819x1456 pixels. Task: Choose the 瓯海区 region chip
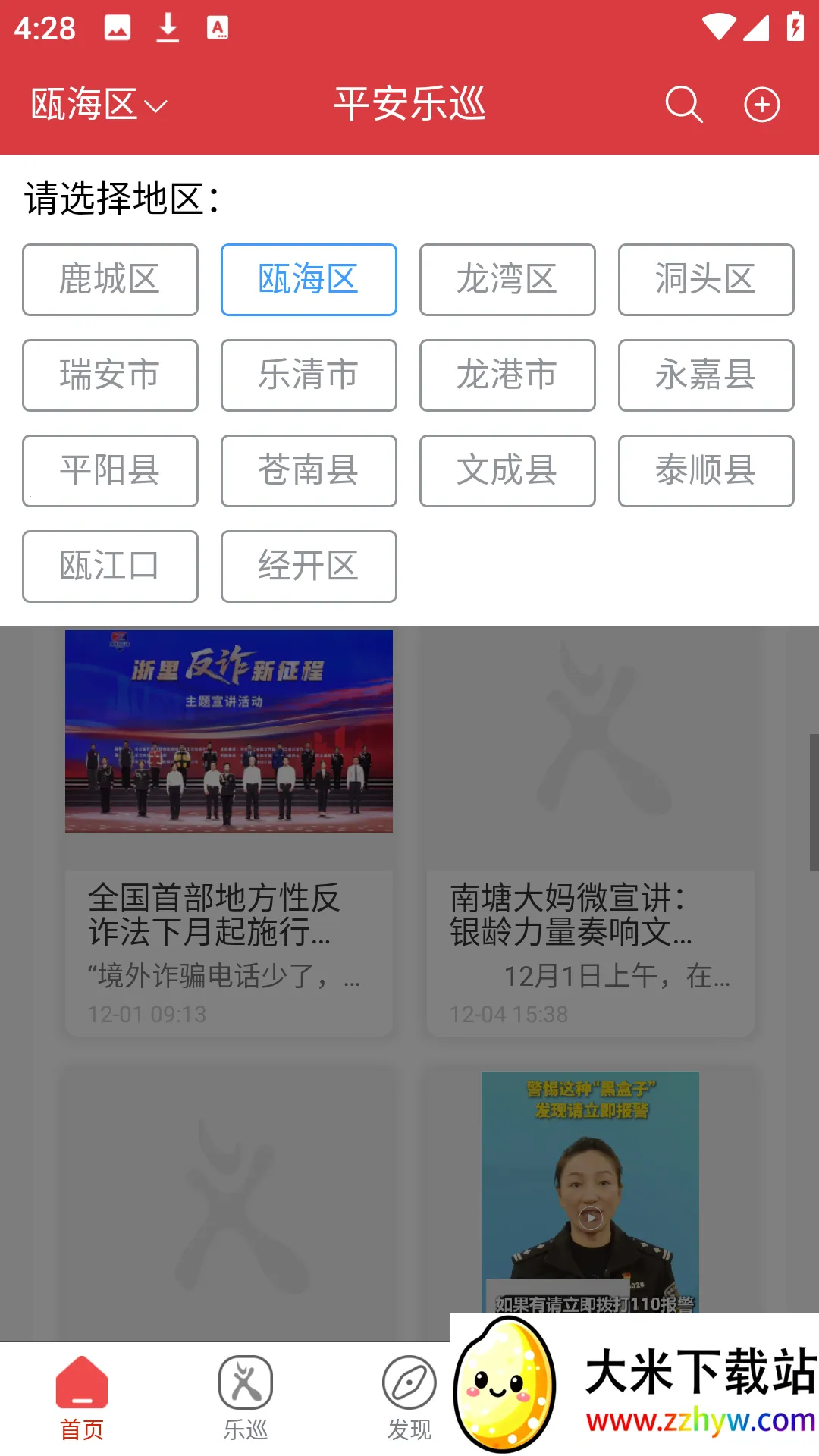click(x=309, y=280)
